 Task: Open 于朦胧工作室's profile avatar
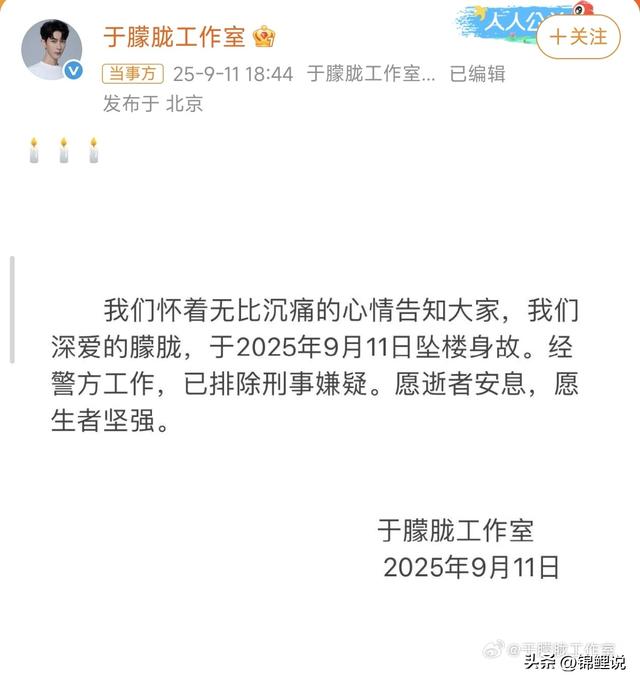[52, 48]
